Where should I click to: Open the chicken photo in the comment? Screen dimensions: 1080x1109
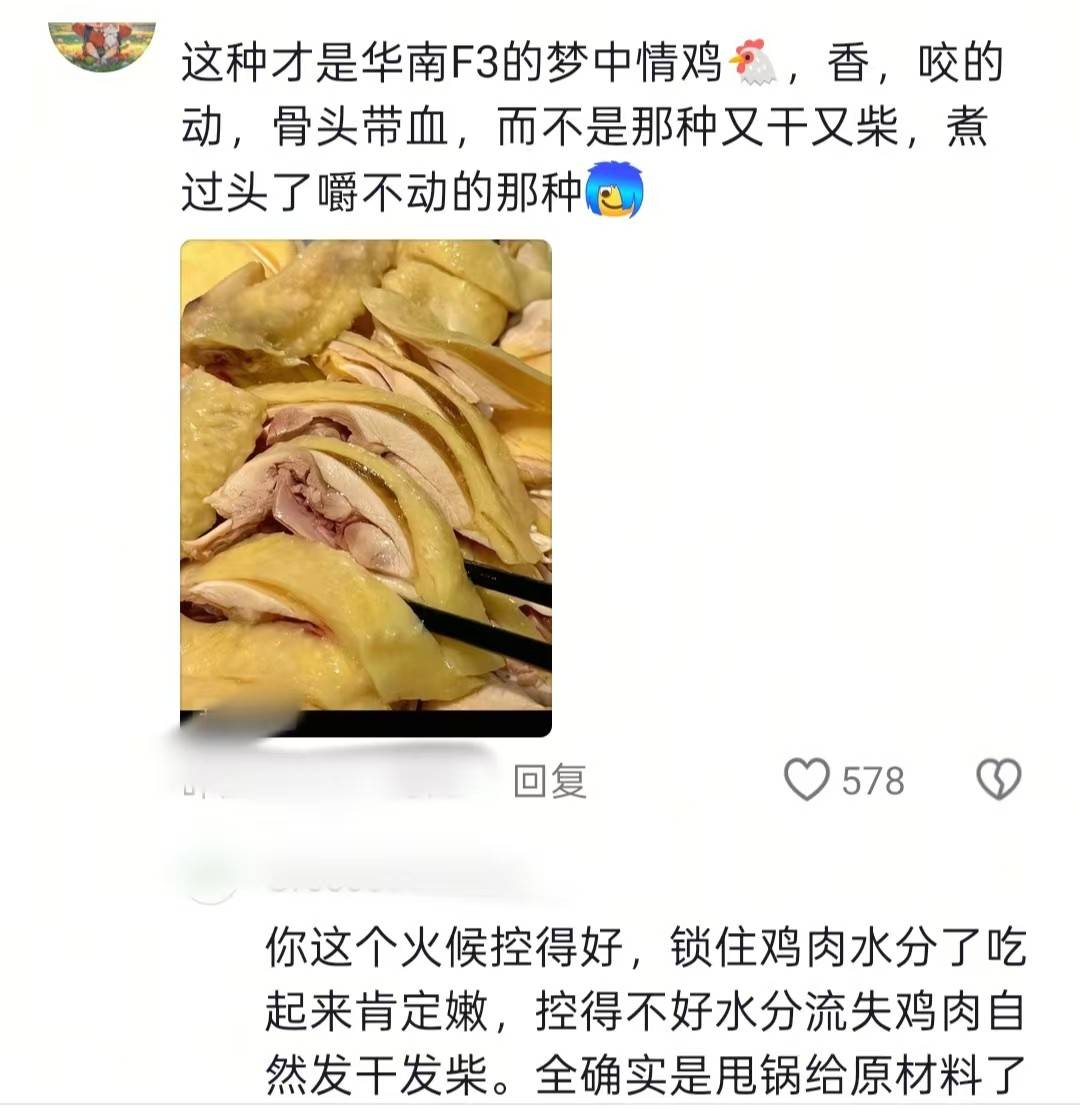366,487
